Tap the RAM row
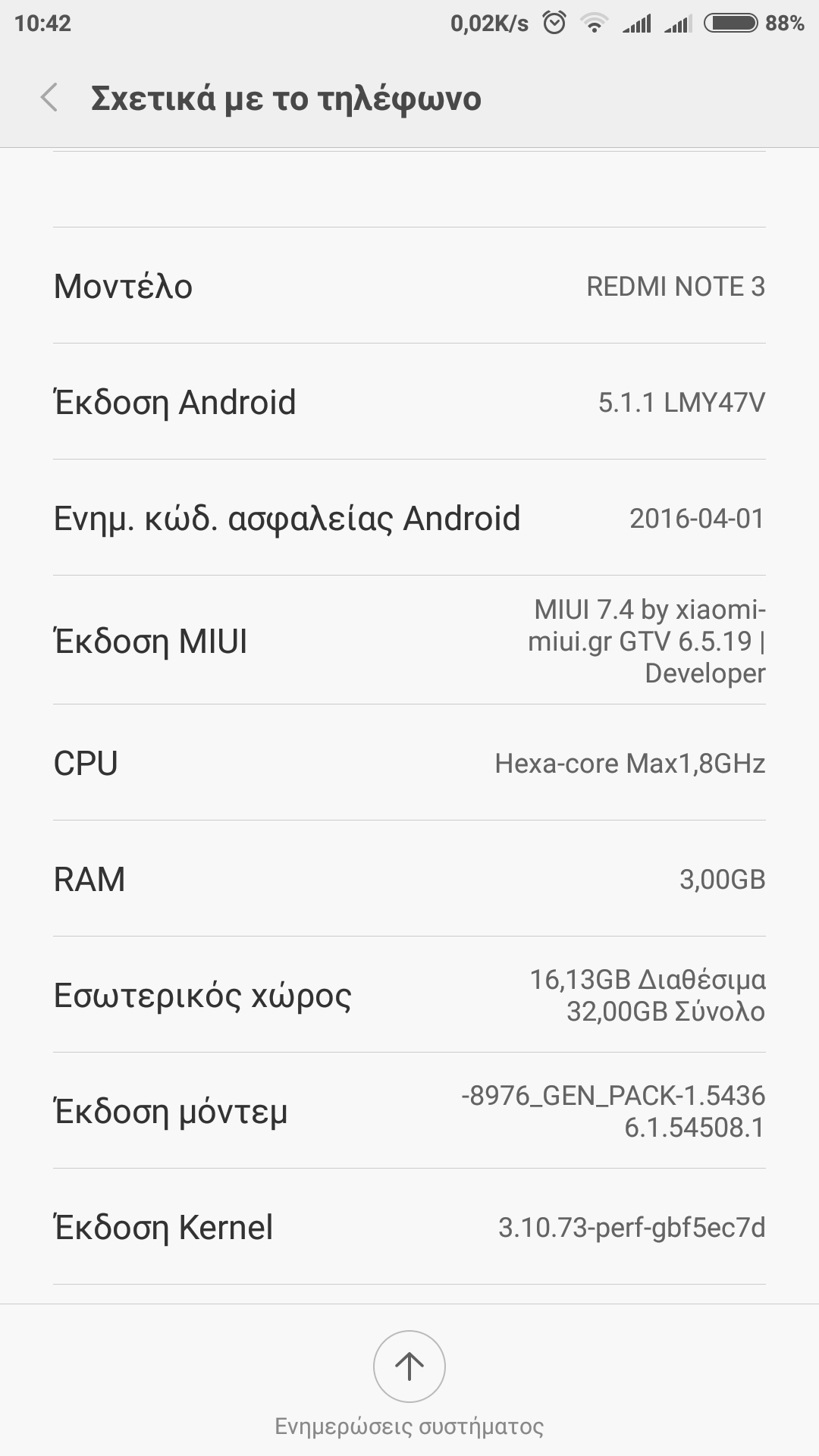 [x=409, y=879]
